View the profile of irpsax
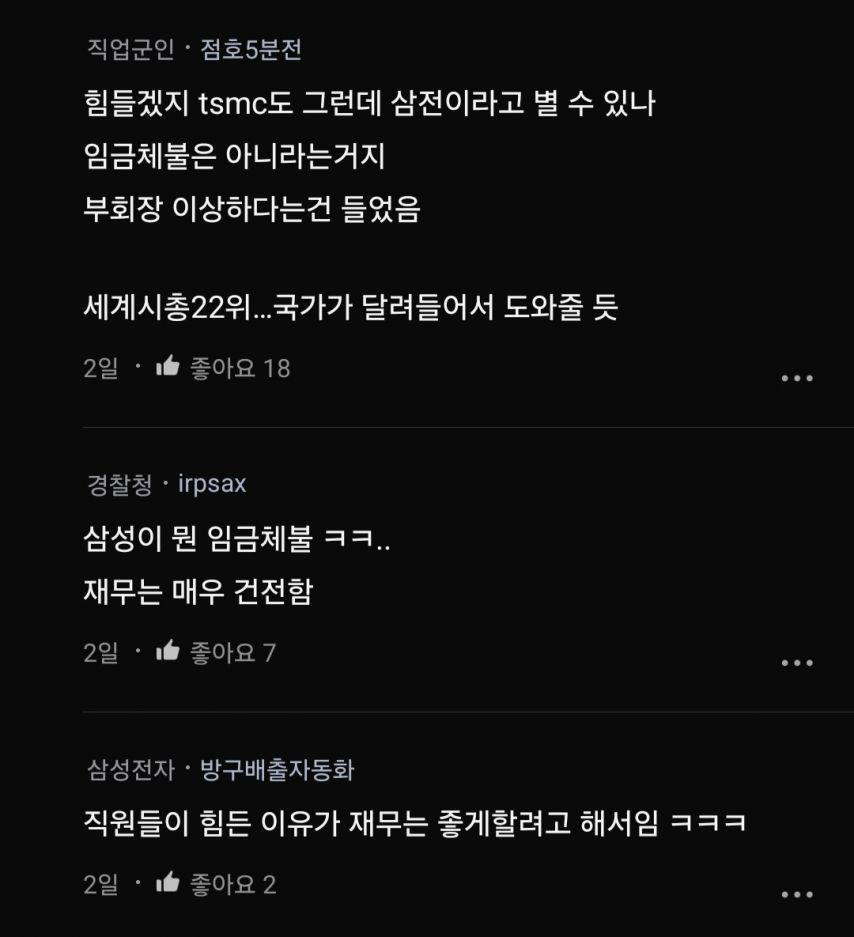Image resolution: width=854 pixels, height=937 pixels. [x=212, y=485]
